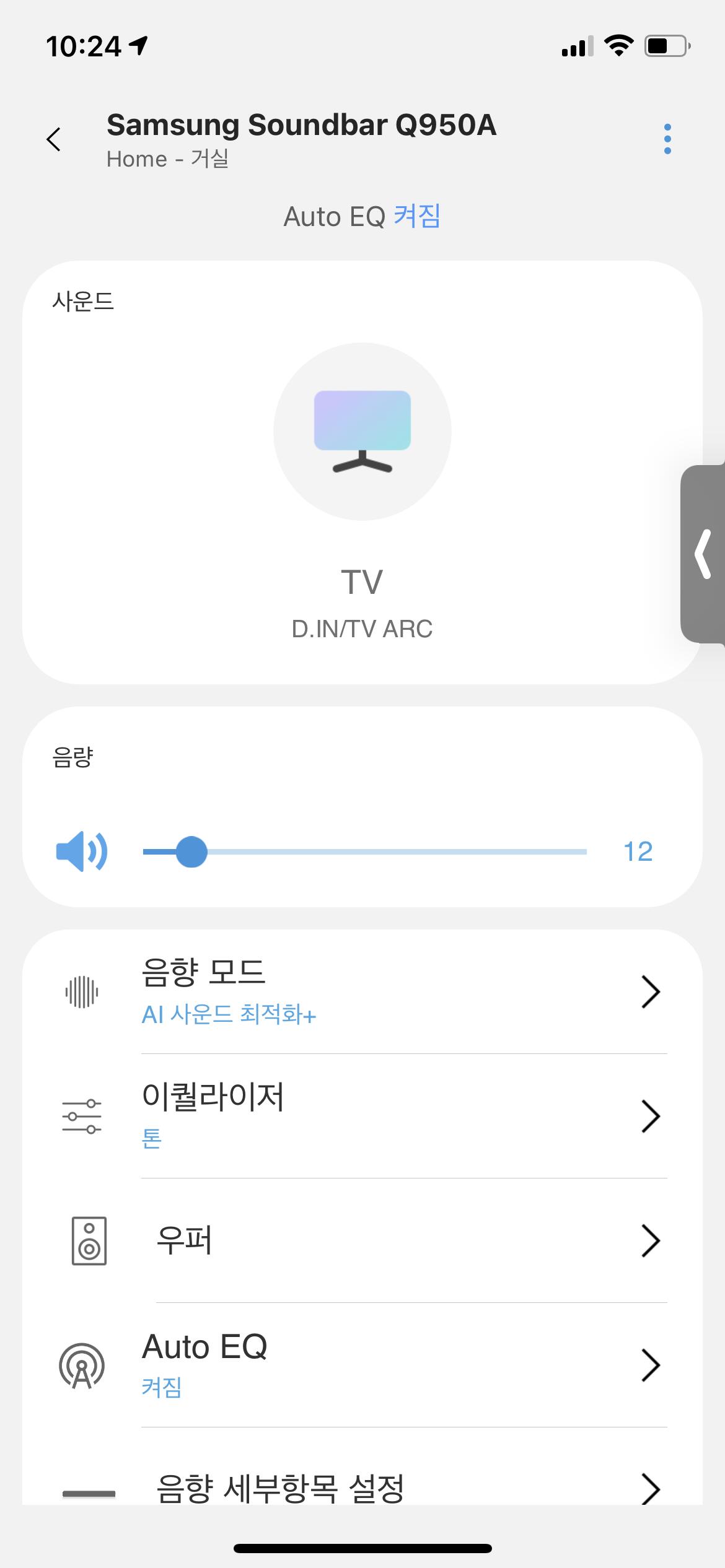Mute the soundbar with the speaker icon
The width and height of the screenshot is (725, 1568).
click(x=82, y=852)
